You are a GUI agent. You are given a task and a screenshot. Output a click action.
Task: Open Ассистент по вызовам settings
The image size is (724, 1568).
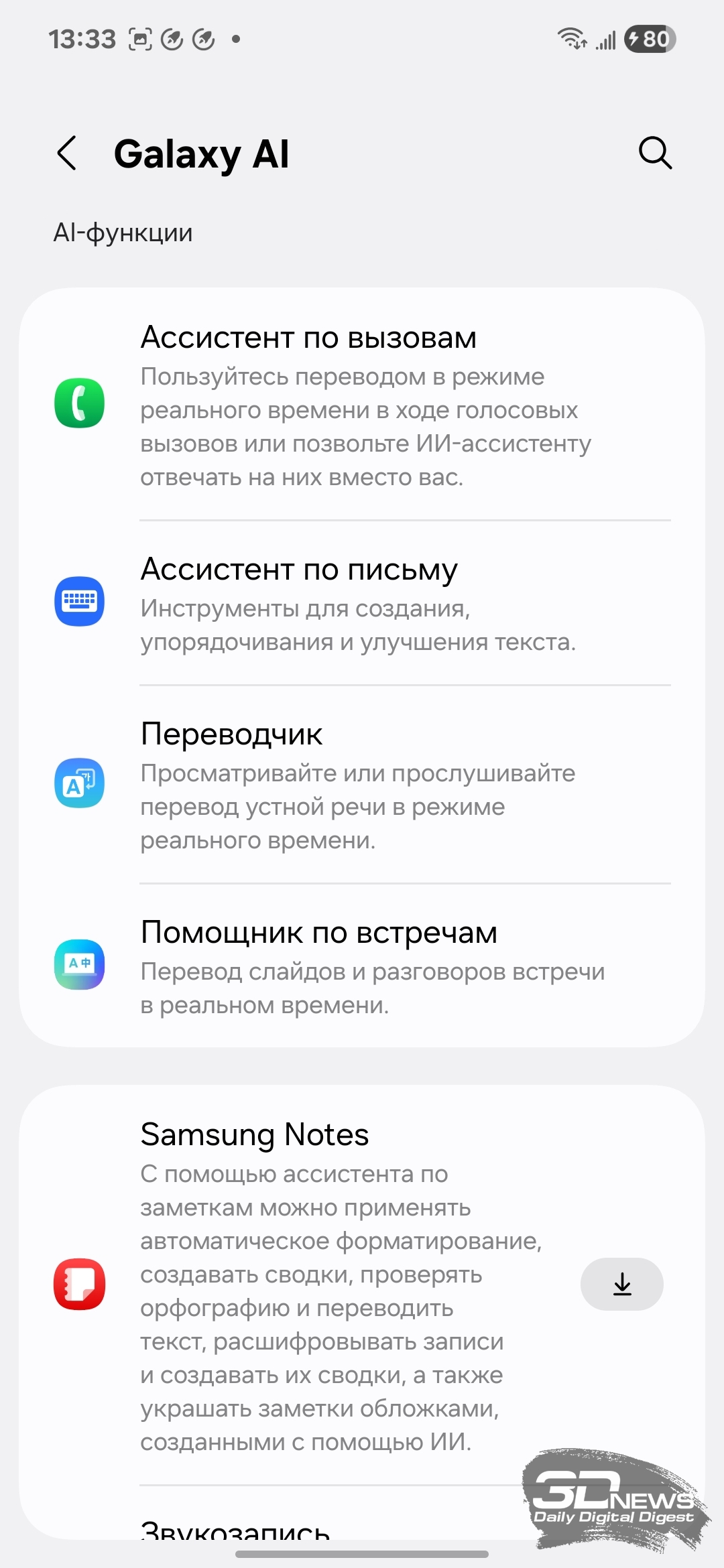(362, 404)
